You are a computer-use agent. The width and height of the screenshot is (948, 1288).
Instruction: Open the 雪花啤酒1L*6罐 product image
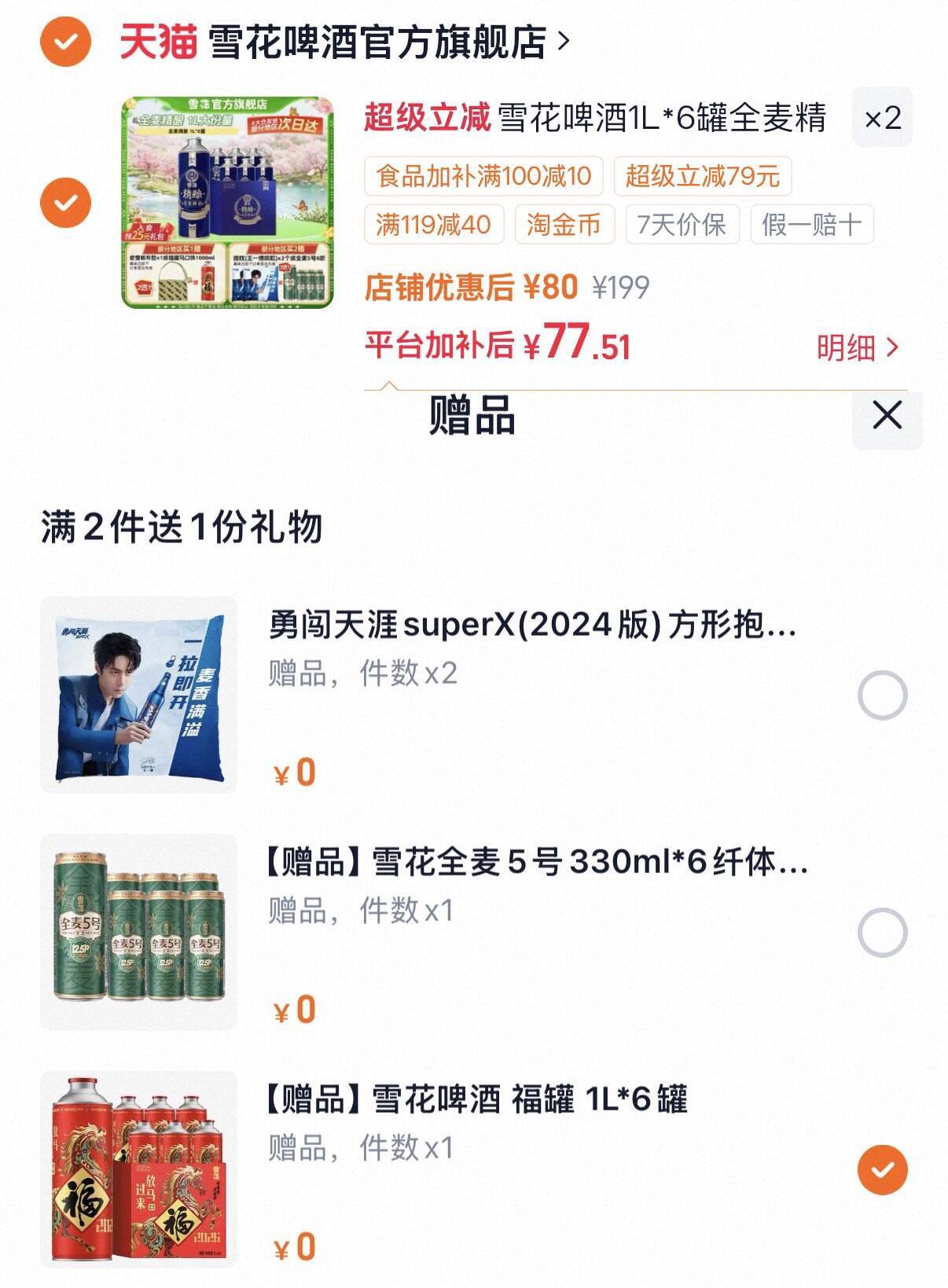(x=228, y=203)
